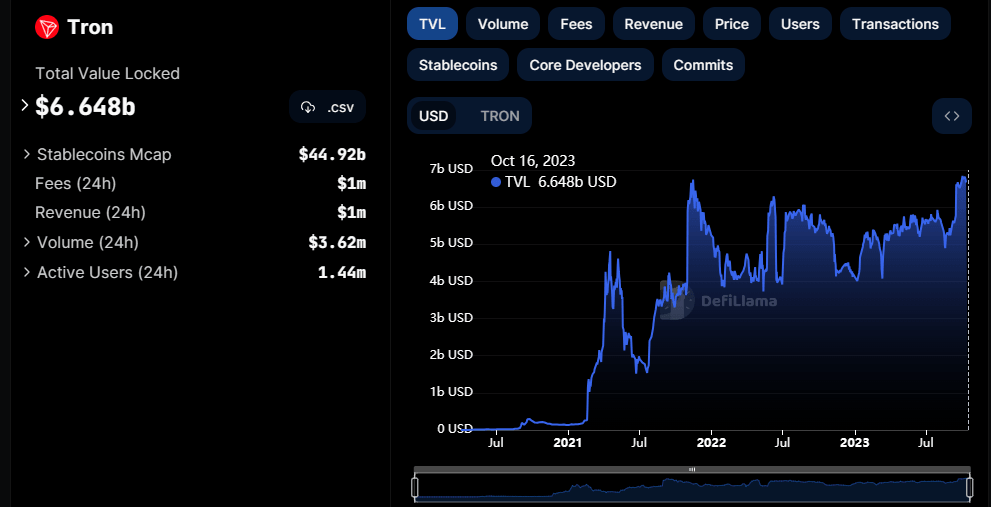The width and height of the screenshot is (991, 507).
Task: Download the .csv data file
Action: pyautogui.click(x=327, y=107)
